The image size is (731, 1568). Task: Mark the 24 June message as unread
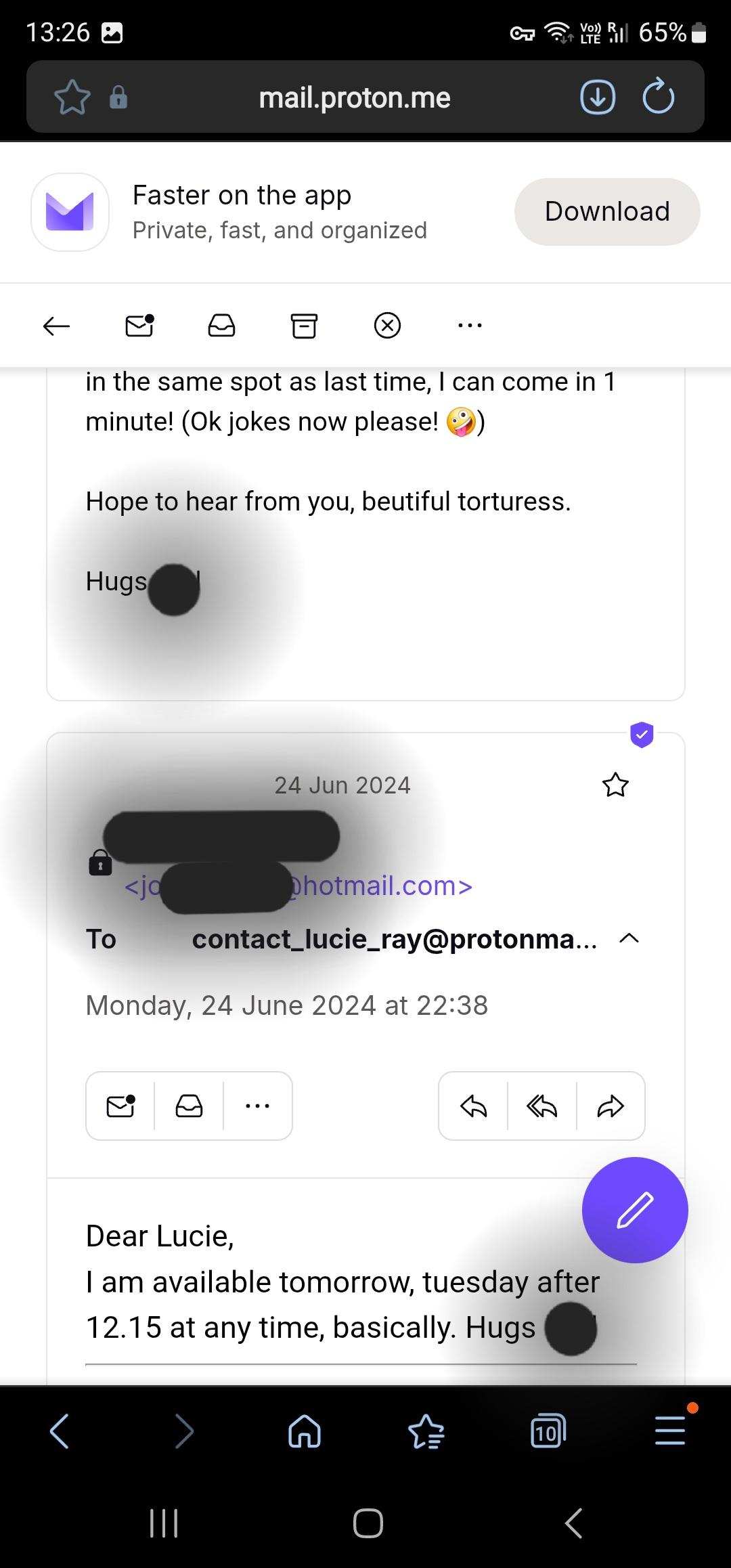pos(120,1106)
